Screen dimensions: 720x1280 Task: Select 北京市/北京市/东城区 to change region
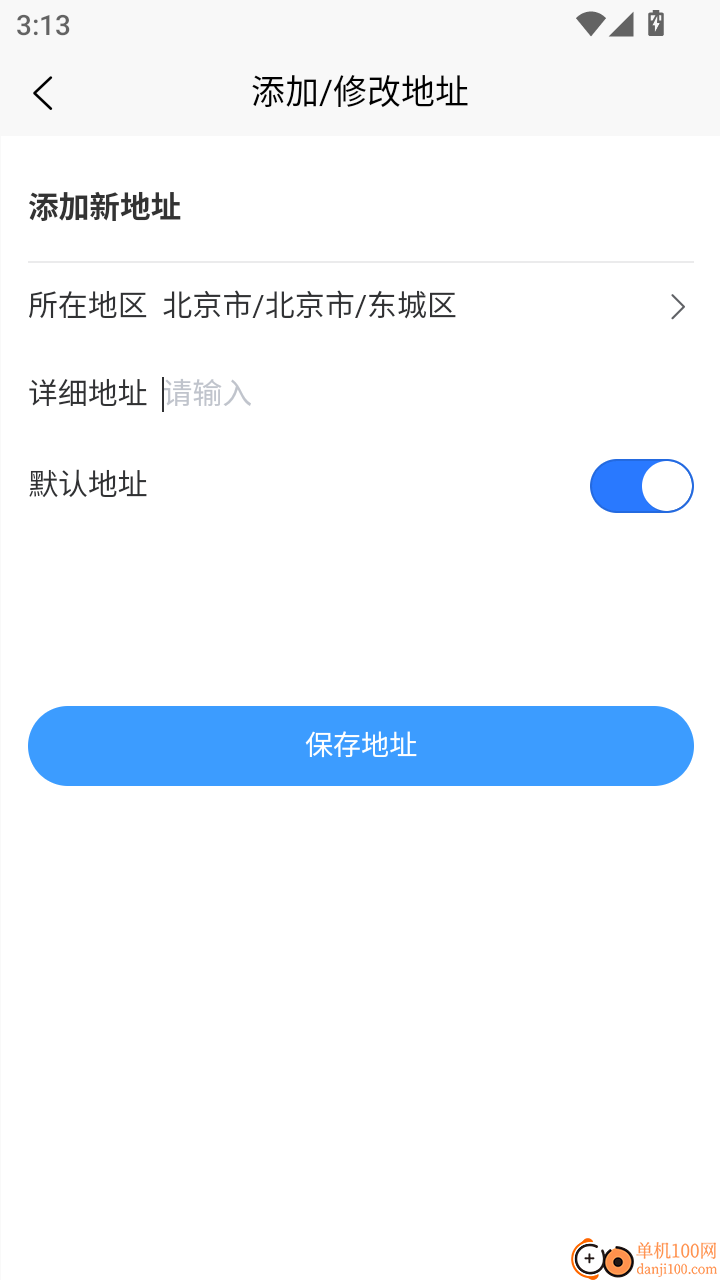[312, 306]
